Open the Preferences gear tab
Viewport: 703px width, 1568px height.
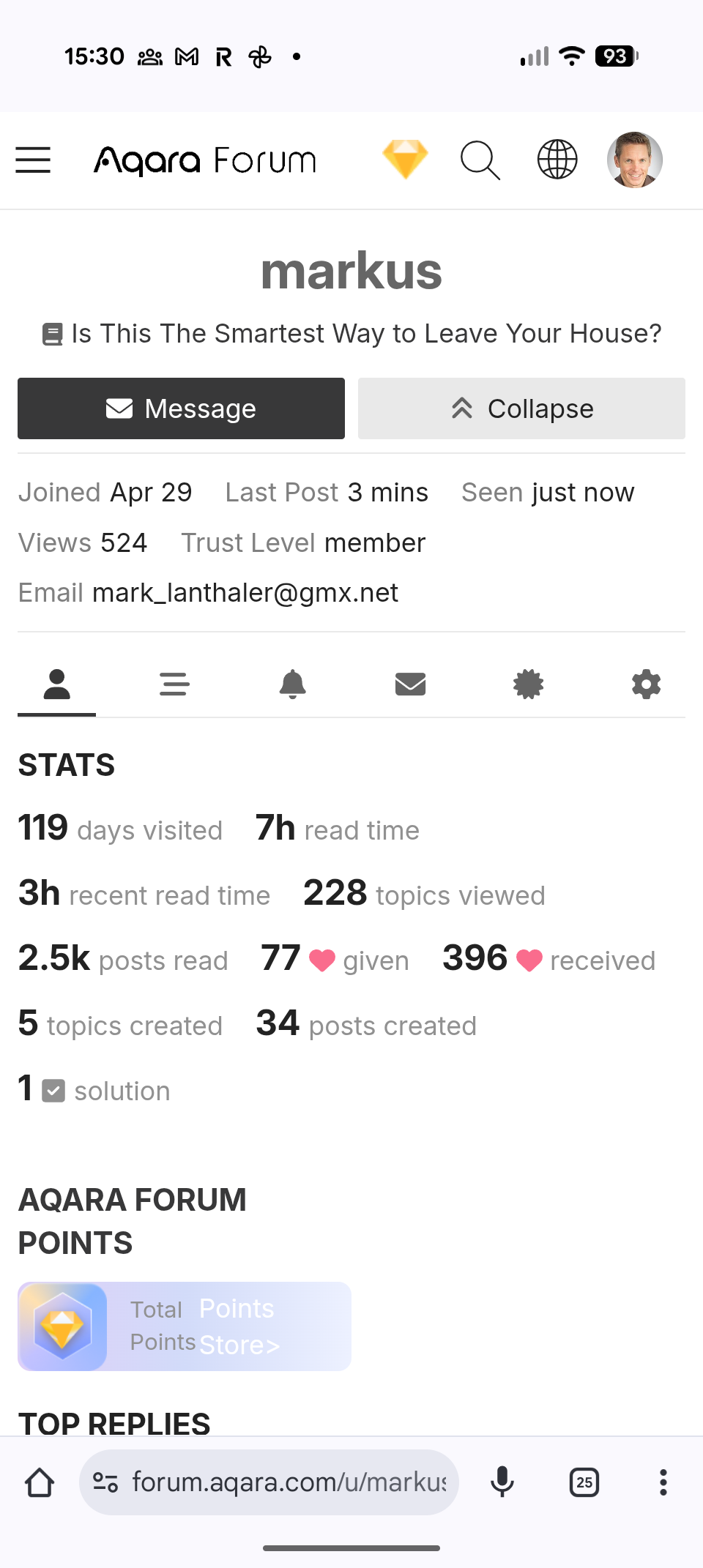coord(646,684)
